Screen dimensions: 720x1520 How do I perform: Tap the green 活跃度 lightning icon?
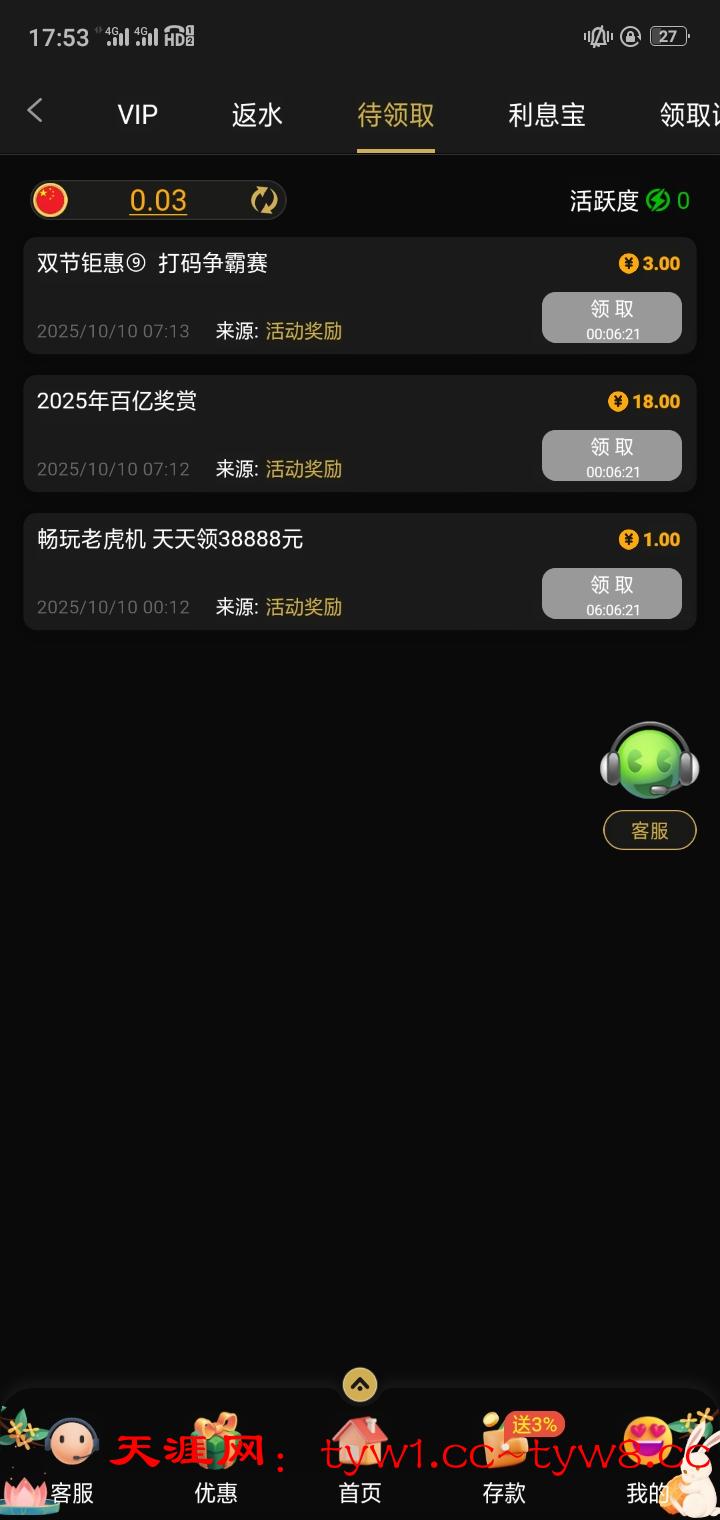click(657, 200)
